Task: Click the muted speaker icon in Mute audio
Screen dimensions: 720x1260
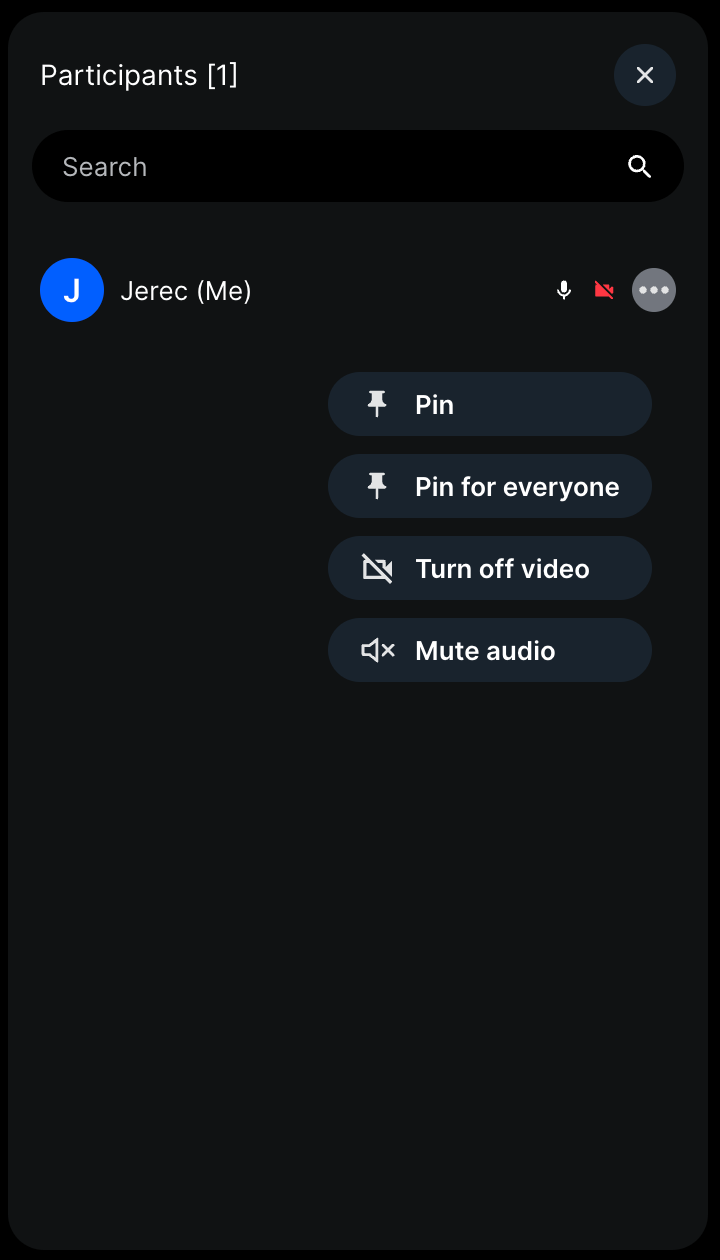Action: 378,650
